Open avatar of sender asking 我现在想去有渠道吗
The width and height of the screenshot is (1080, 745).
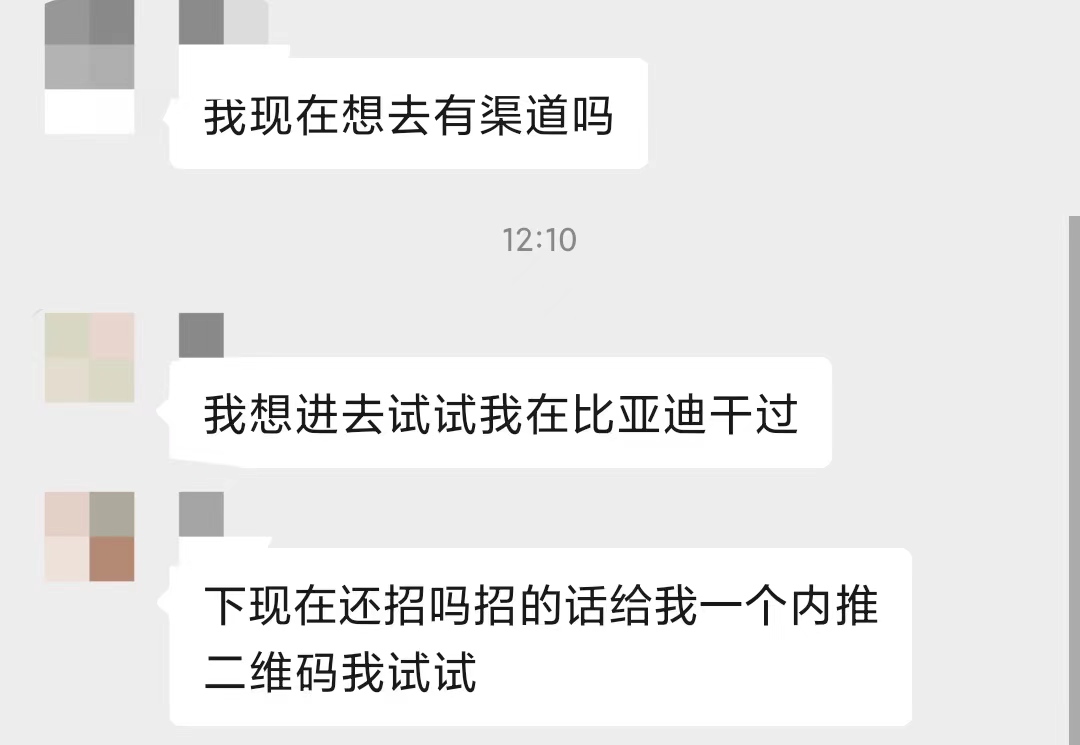pyautogui.click(x=89, y=66)
